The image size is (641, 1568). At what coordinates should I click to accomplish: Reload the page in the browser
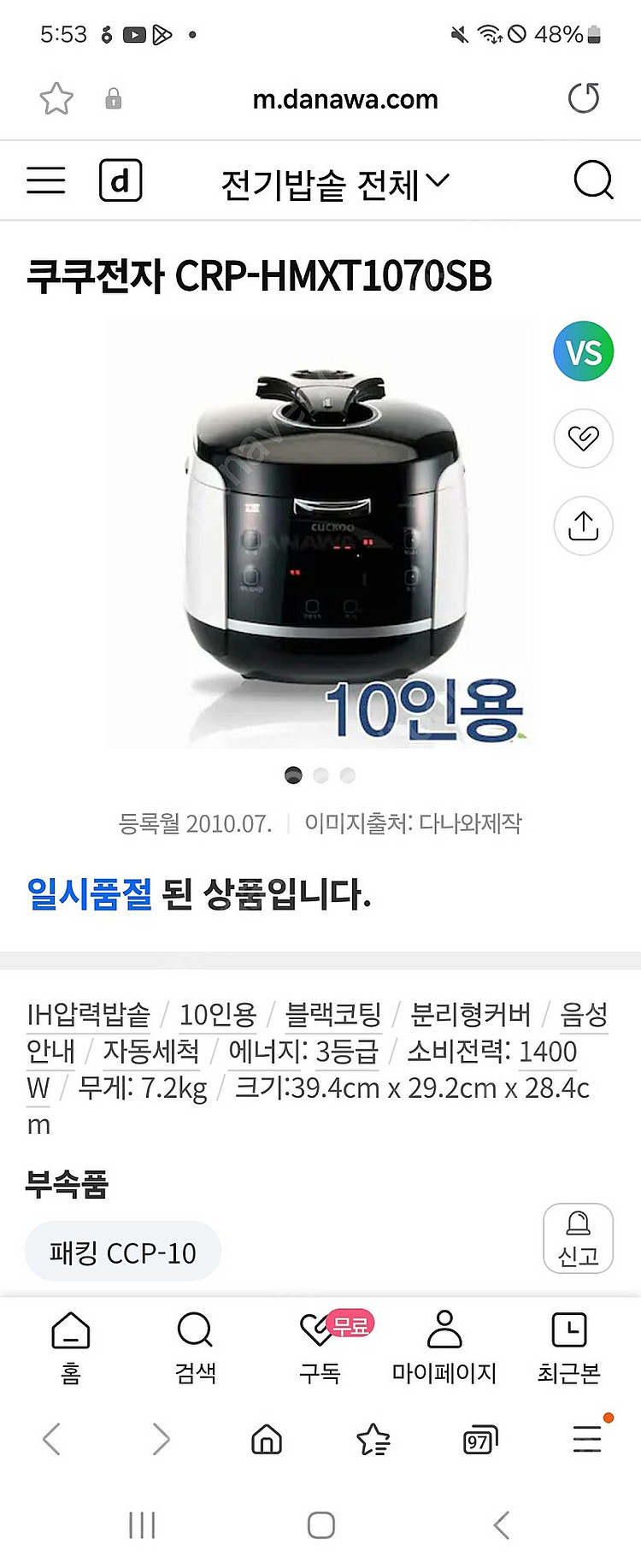(584, 99)
